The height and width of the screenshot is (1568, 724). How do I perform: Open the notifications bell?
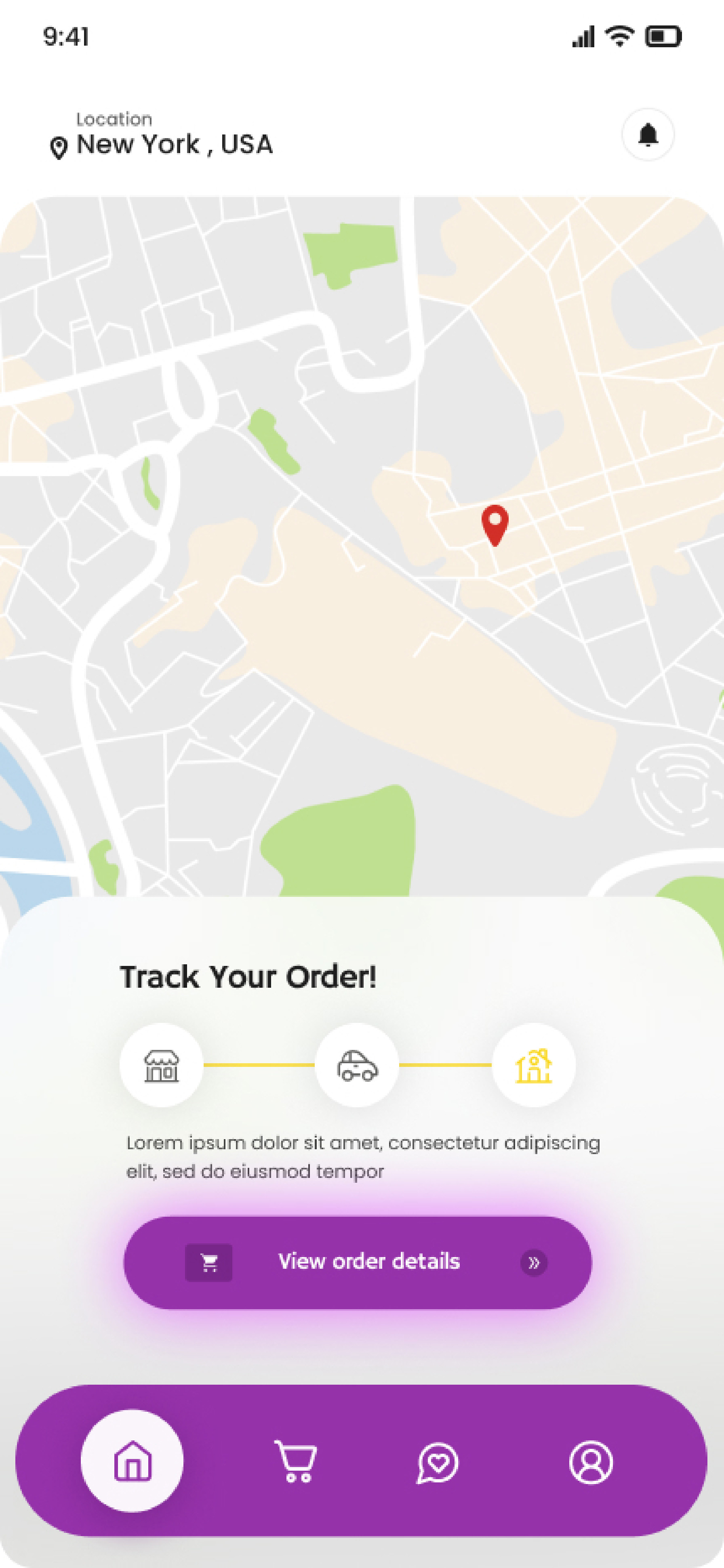tap(647, 134)
